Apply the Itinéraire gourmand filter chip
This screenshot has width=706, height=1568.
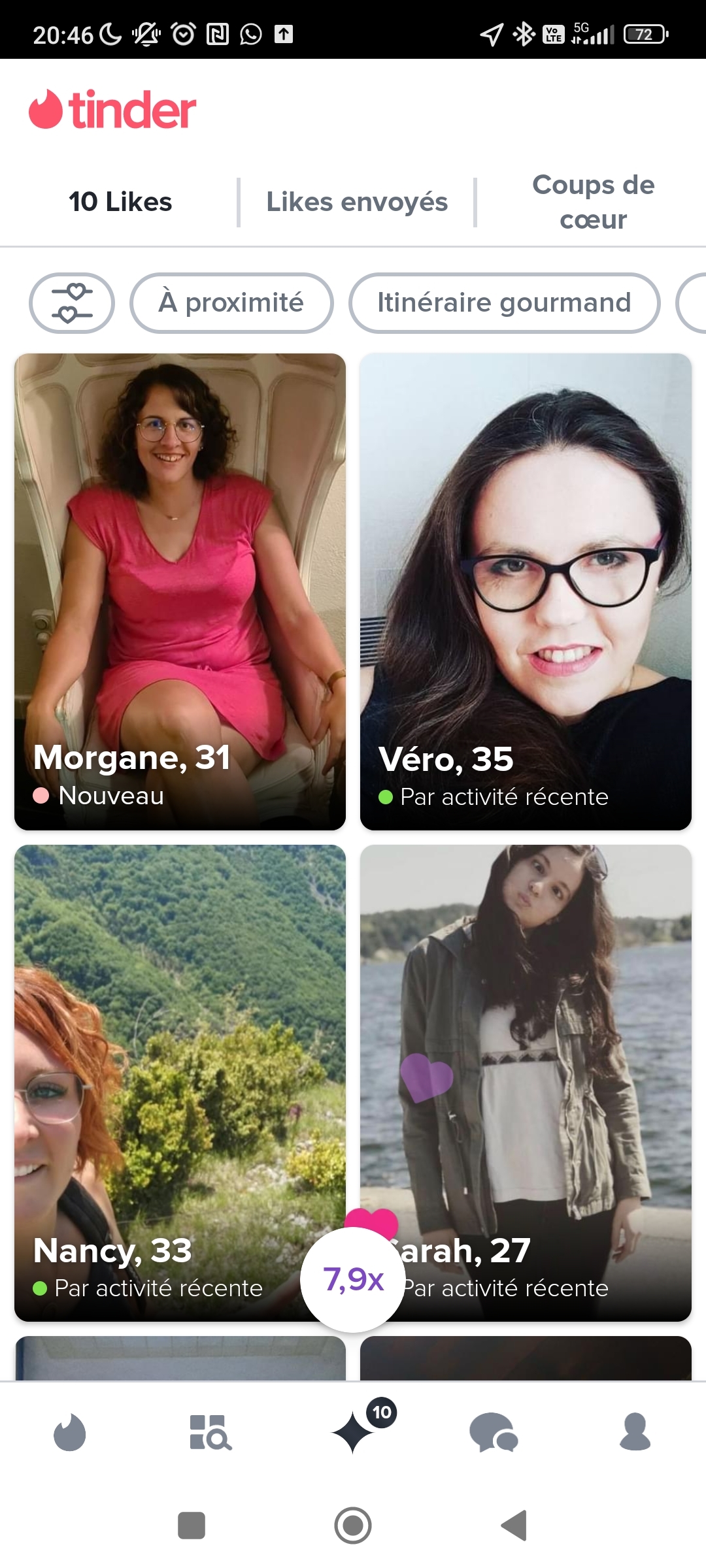[x=504, y=303]
